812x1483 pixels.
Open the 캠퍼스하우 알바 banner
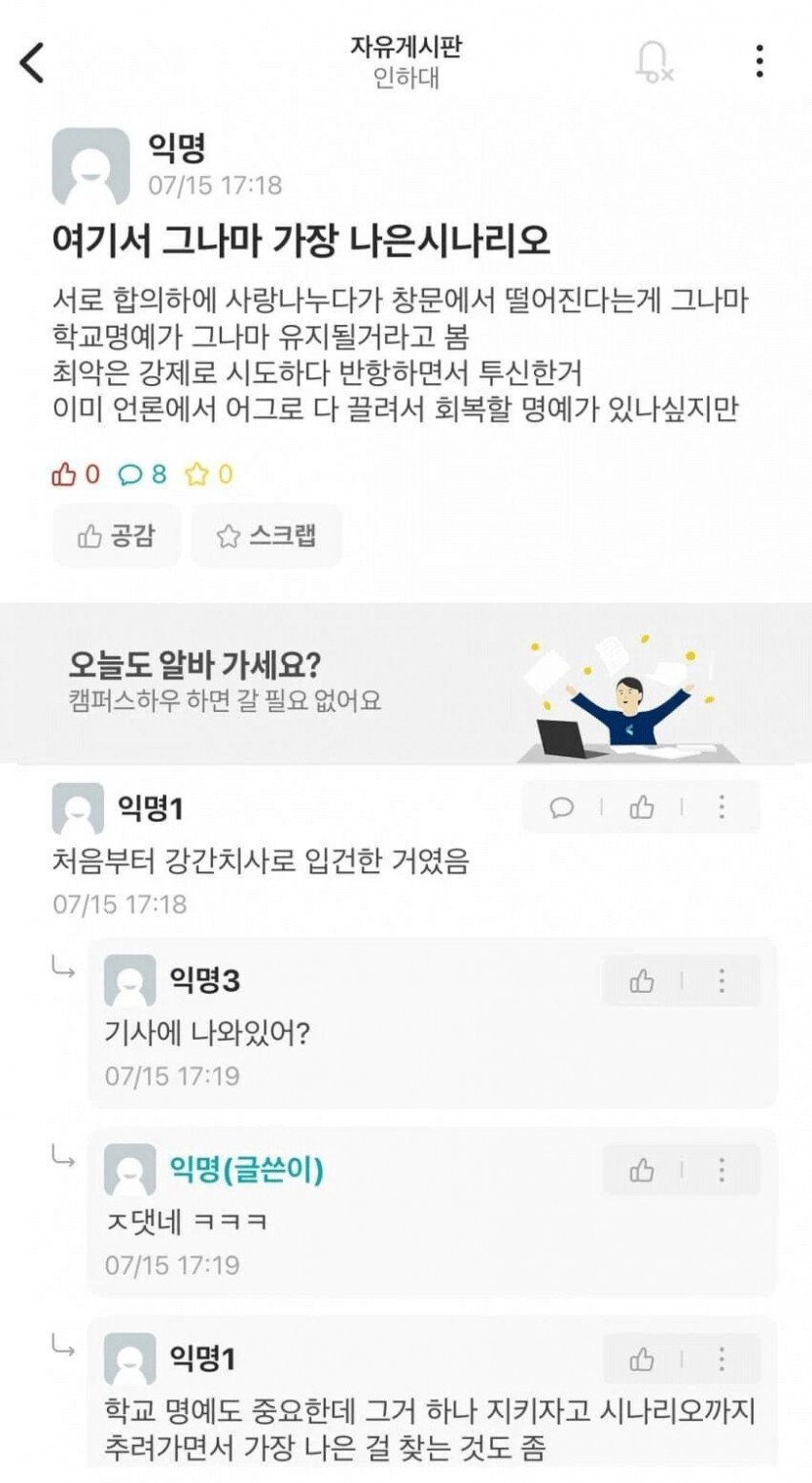[x=406, y=685]
